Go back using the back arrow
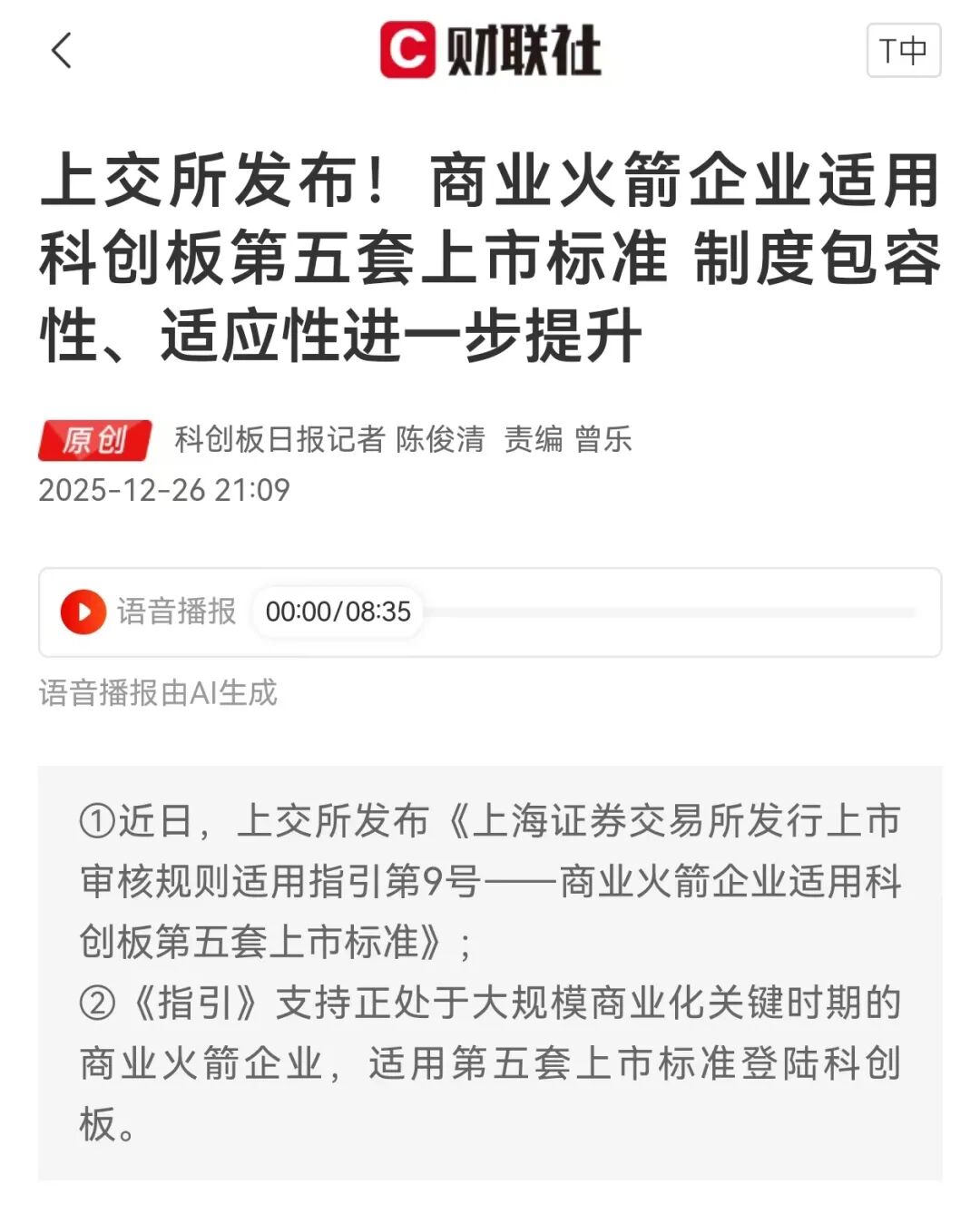 coord(62,50)
